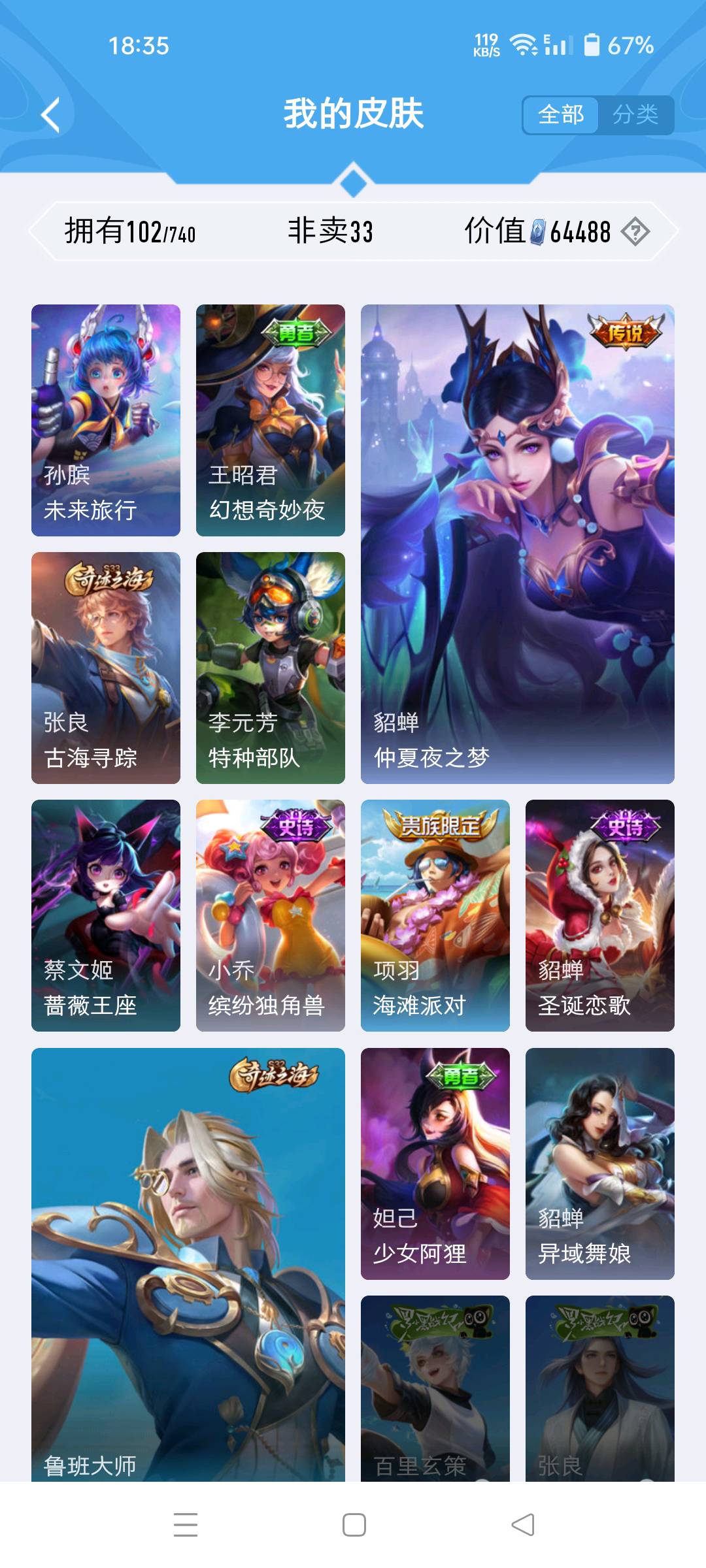Switch to the 分类 tab

pos(635,115)
